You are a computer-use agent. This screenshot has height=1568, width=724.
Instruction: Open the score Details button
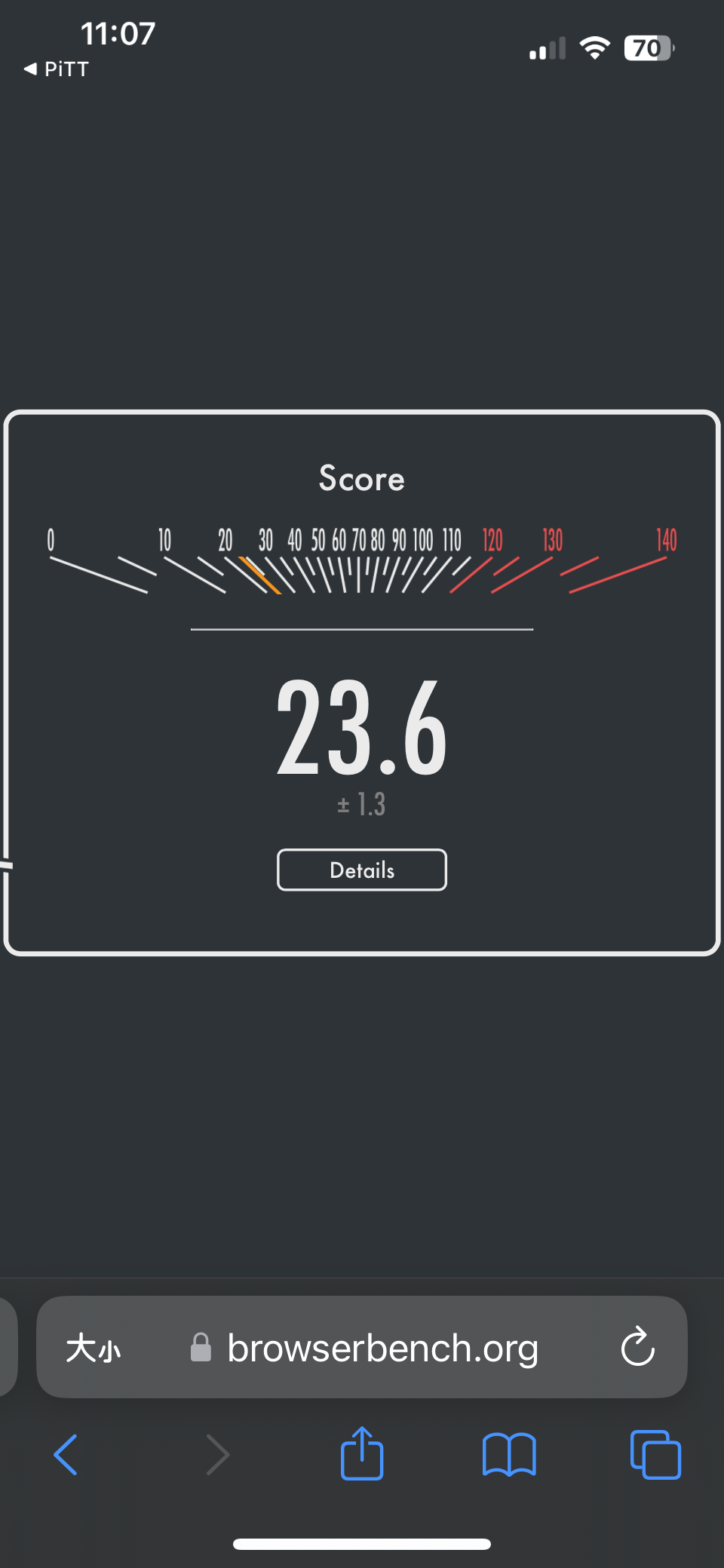tap(362, 870)
